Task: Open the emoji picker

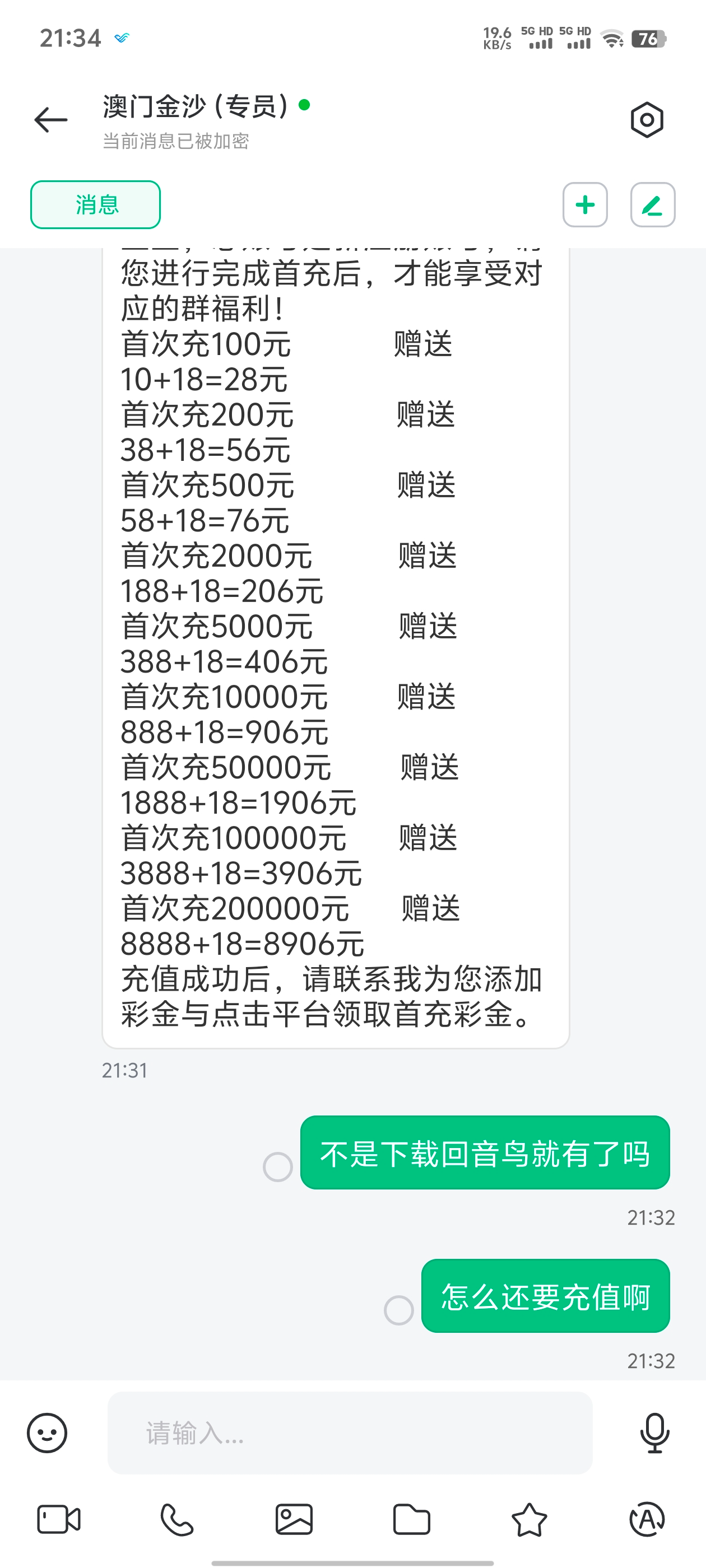Action: tap(47, 1433)
